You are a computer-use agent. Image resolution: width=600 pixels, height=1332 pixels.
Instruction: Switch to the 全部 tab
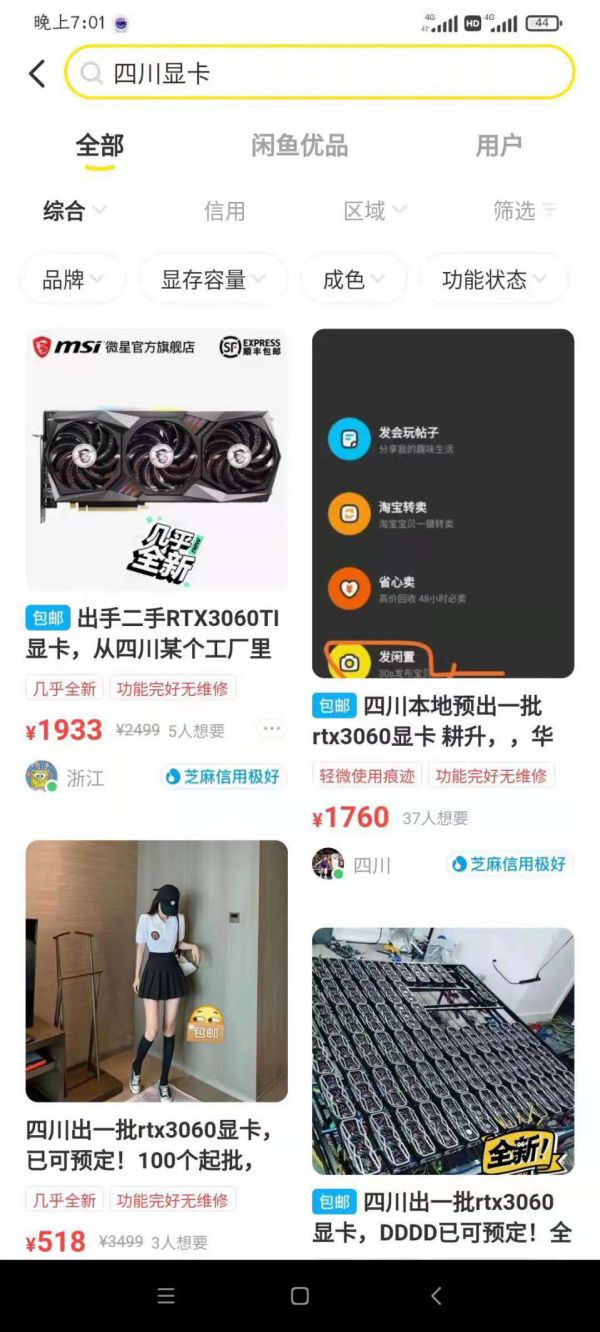click(99, 146)
